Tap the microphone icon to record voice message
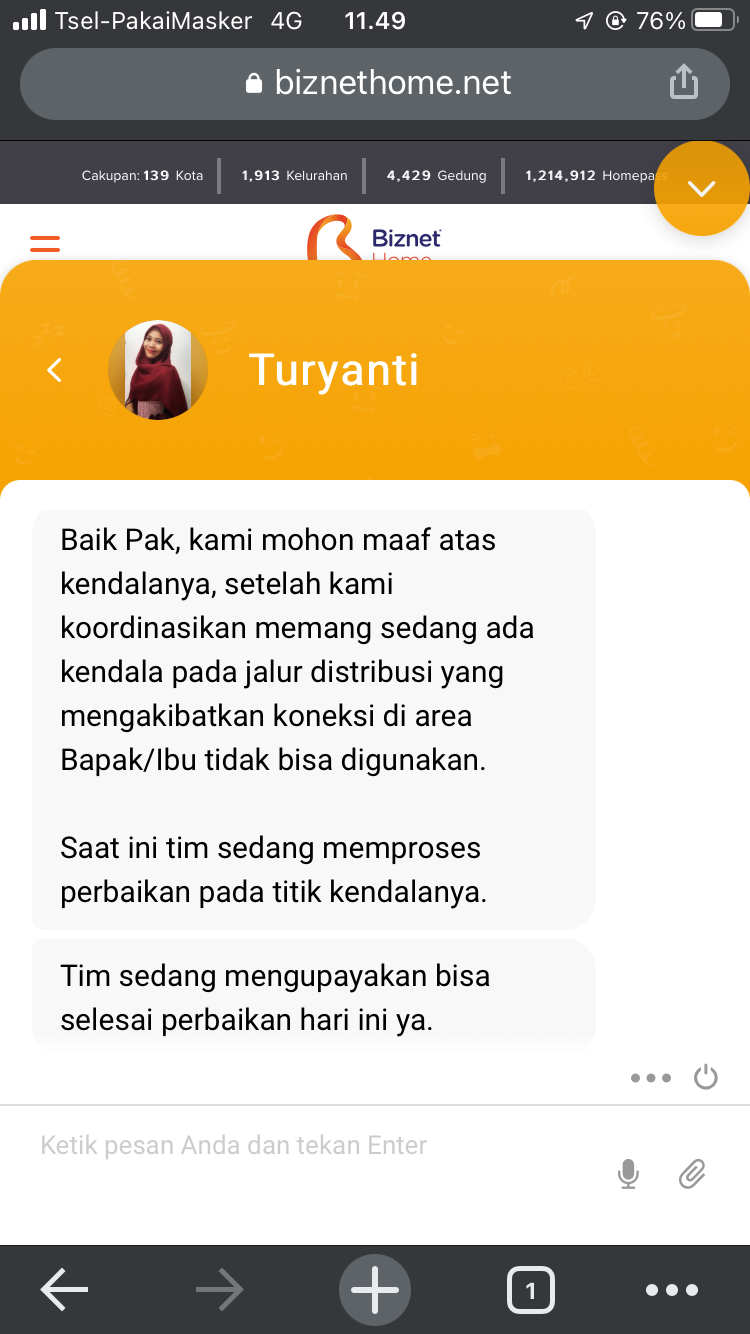Viewport: 750px width, 1334px height. (628, 1173)
